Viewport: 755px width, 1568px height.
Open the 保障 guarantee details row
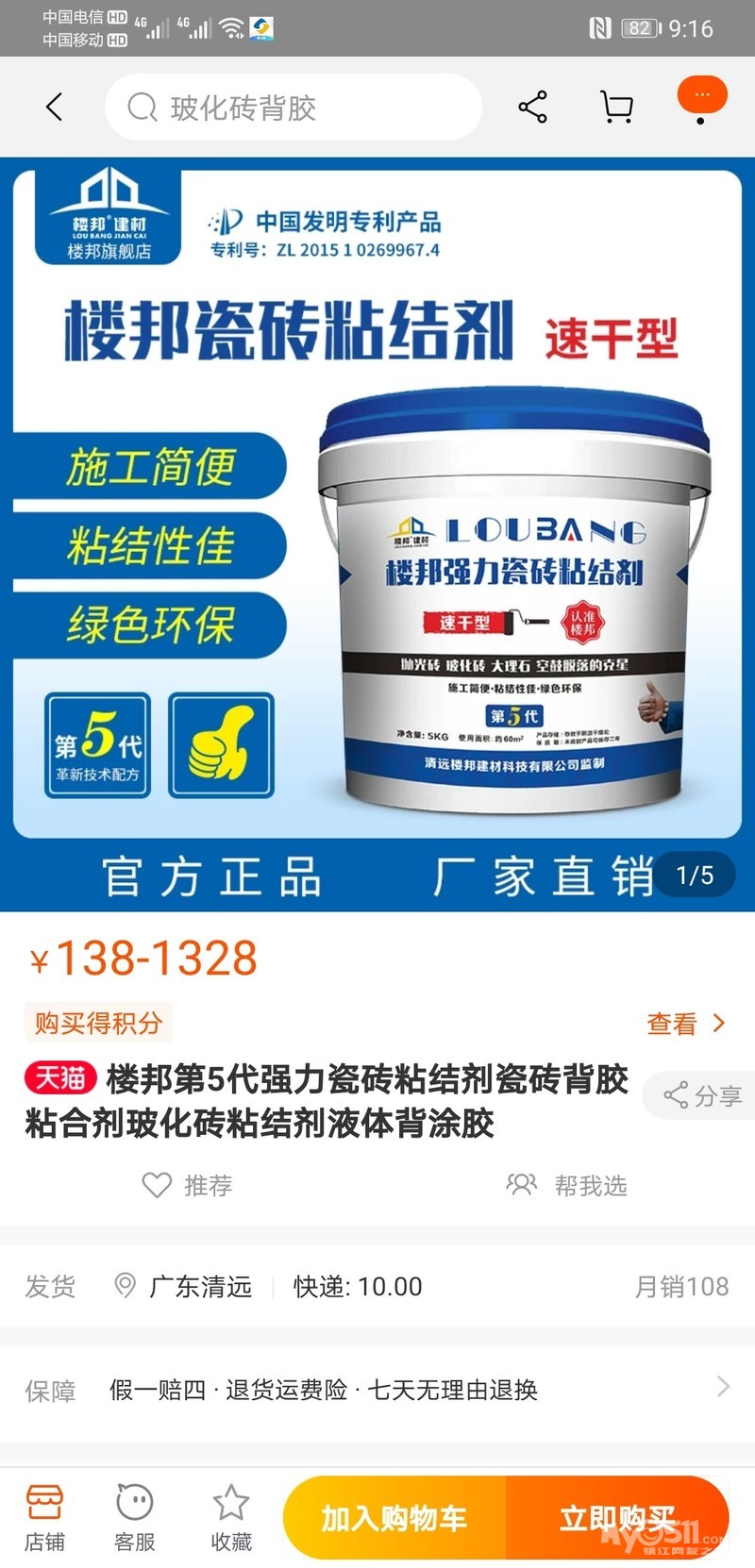tap(377, 1390)
